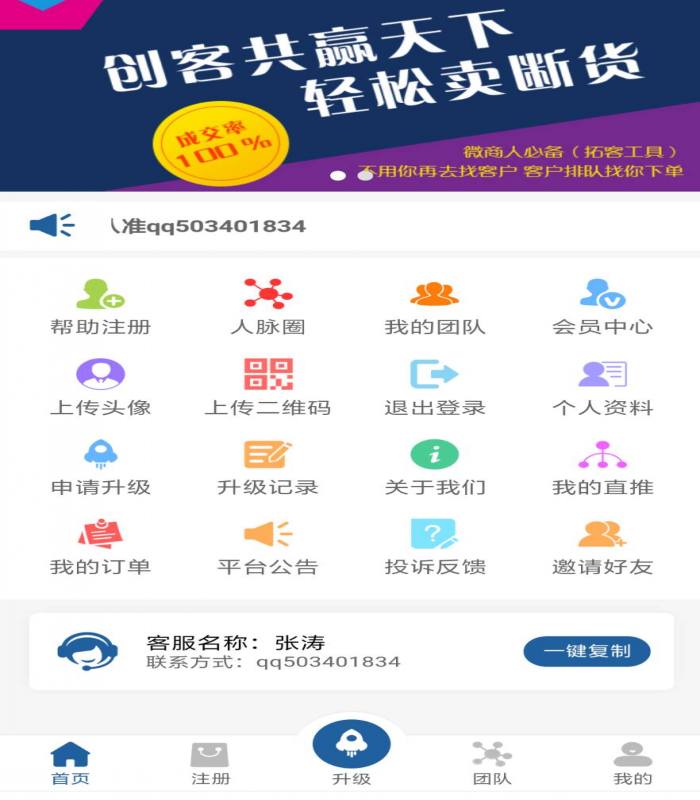Open the 升级 rocket tab
The height and width of the screenshot is (800, 700).
tap(351, 752)
